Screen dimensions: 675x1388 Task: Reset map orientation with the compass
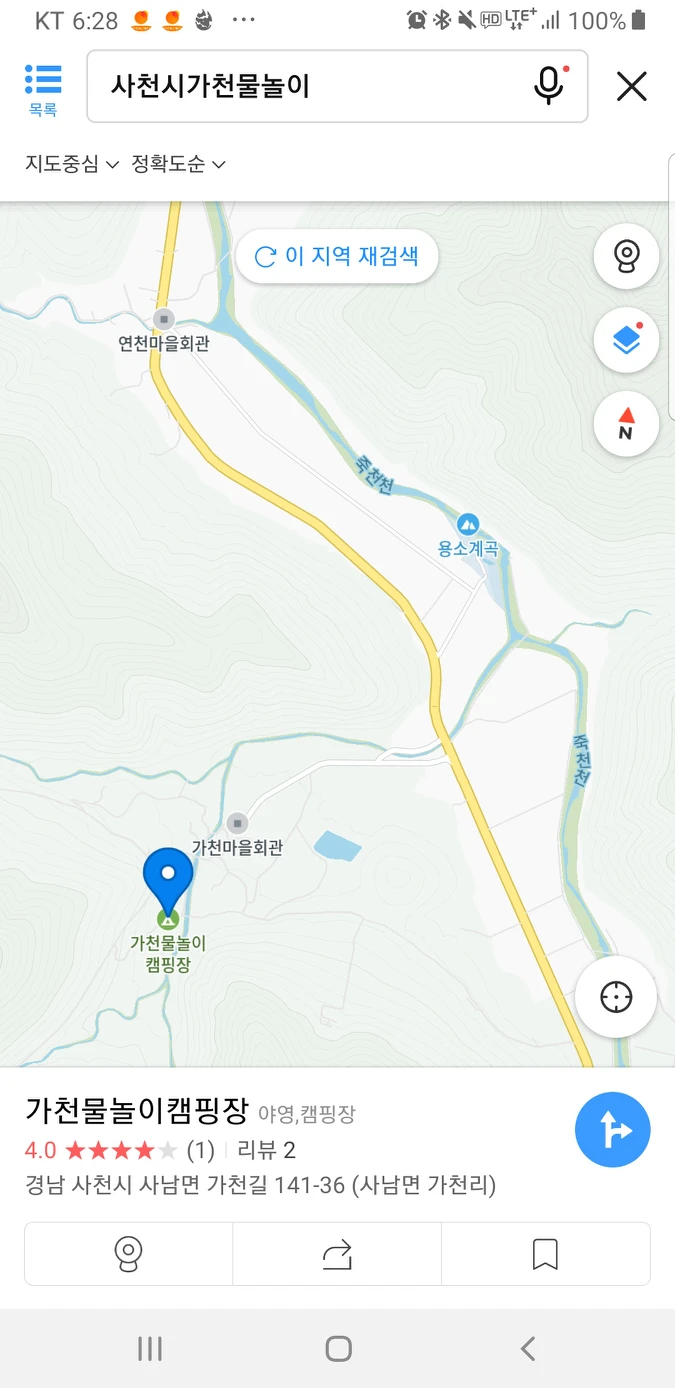coord(626,424)
